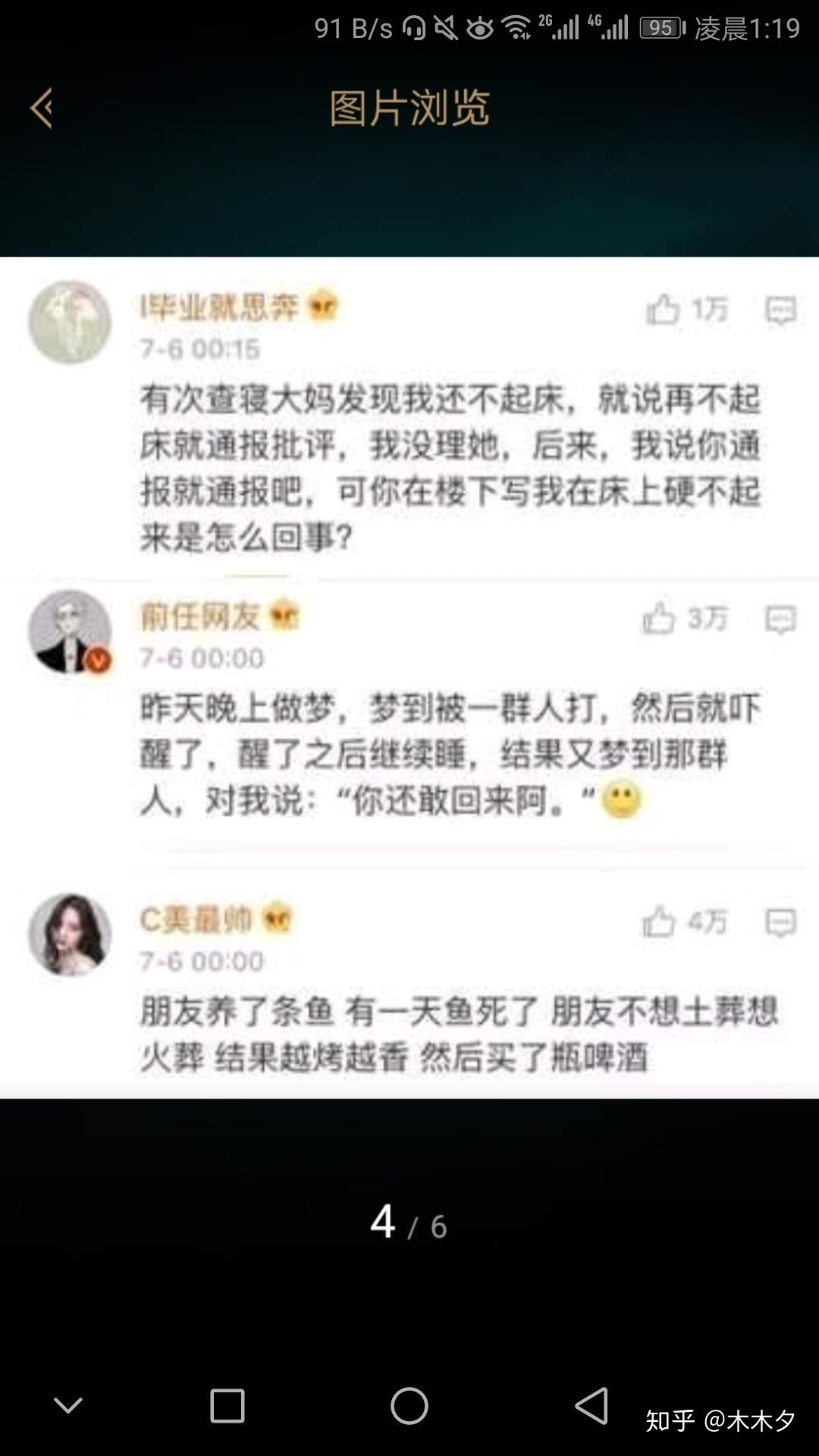Hide the navigation bar with the chevron
The height and width of the screenshot is (1456, 819).
(68, 1406)
